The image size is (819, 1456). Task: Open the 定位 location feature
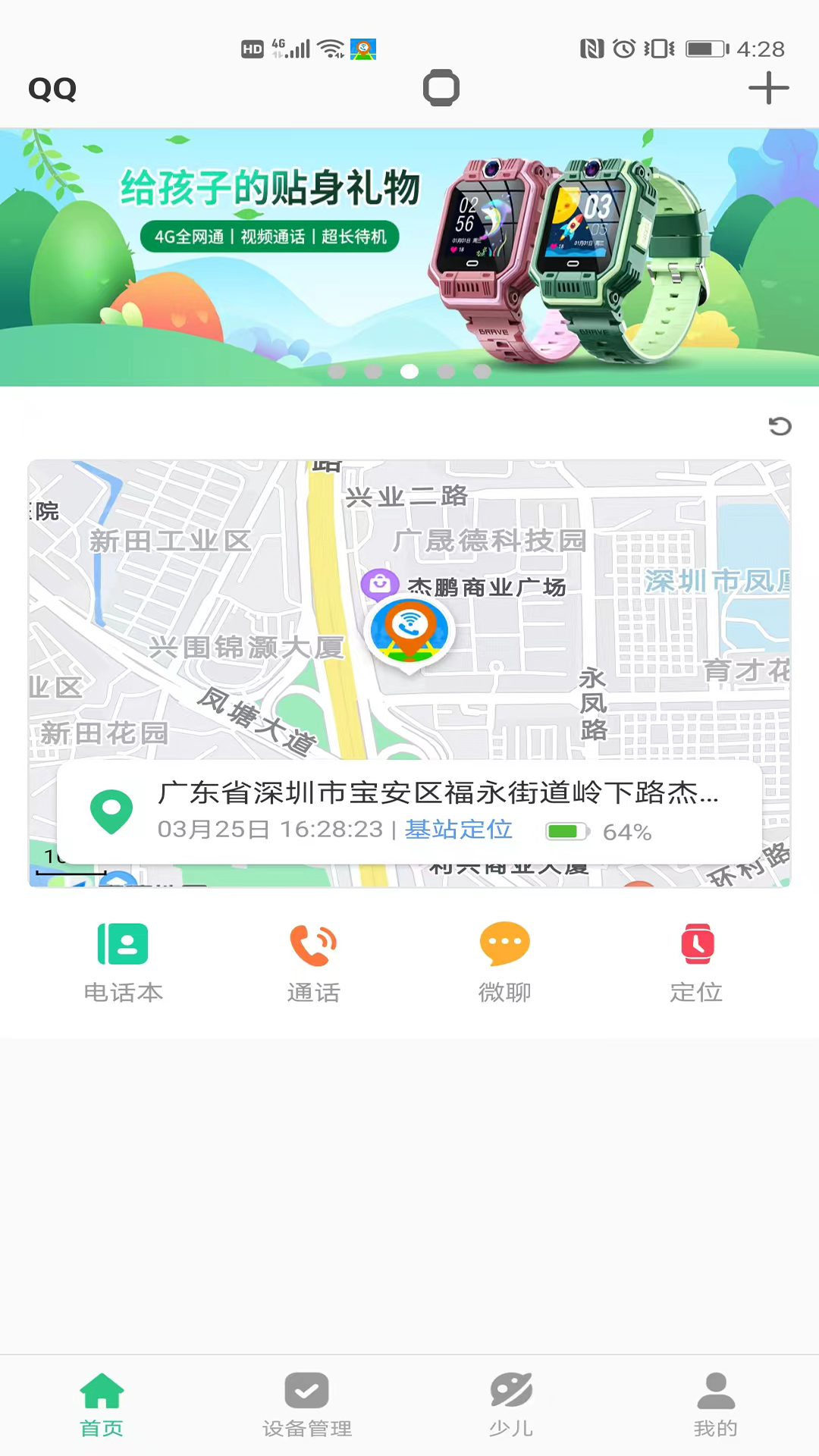[x=696, y=962]
